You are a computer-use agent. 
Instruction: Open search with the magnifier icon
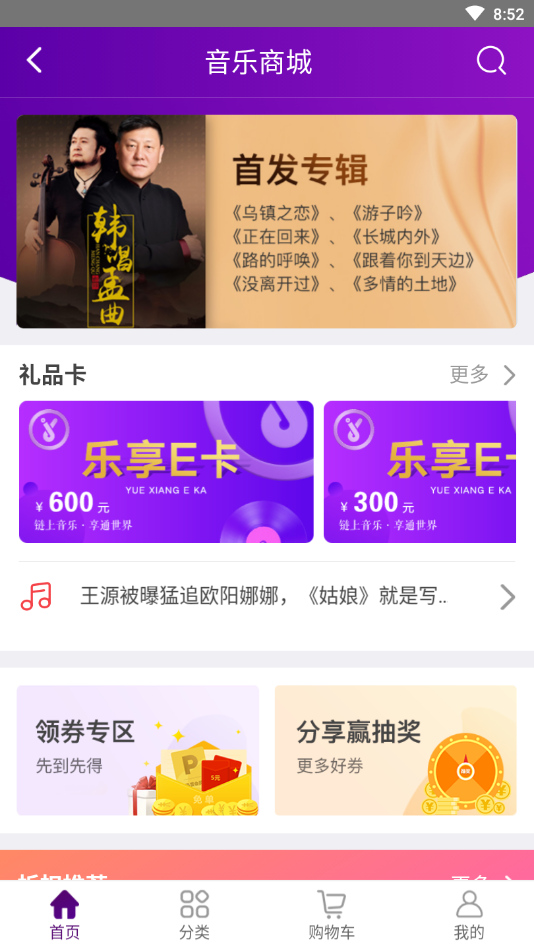click(x=491, y=61)
